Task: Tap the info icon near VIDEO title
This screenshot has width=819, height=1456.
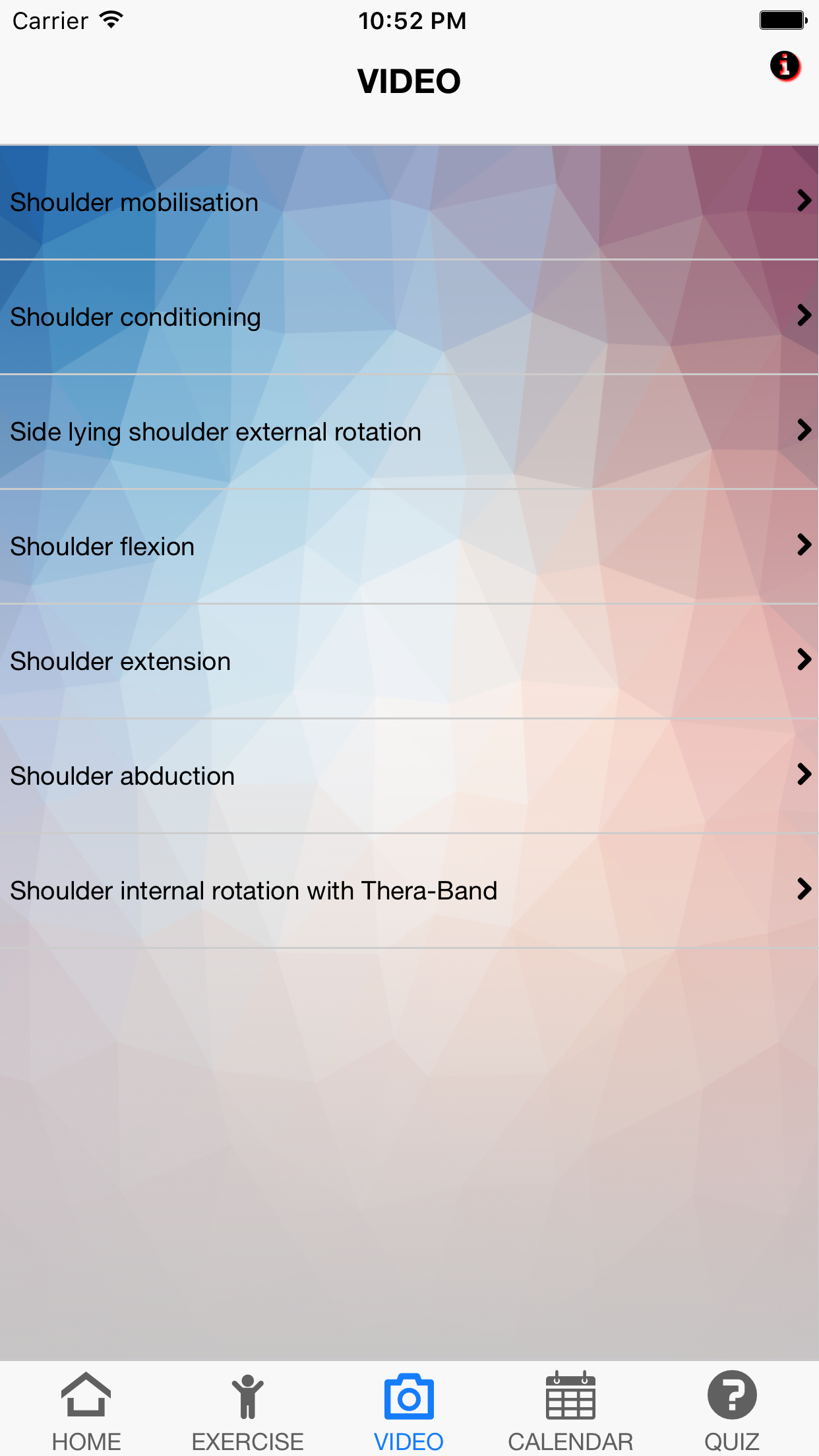Action: (x=784, y=65)
